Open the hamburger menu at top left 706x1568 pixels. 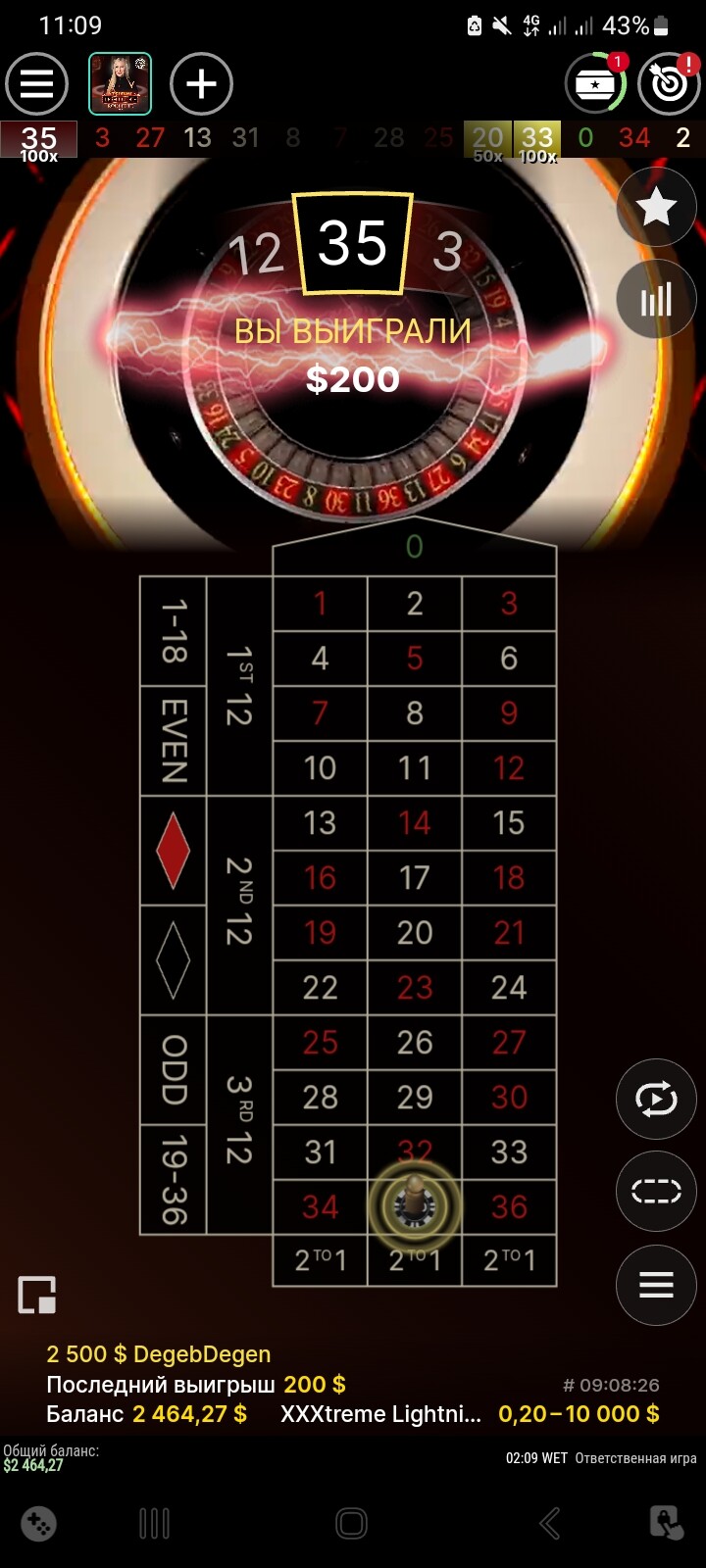pyautogui.click(x=37, y=84)
